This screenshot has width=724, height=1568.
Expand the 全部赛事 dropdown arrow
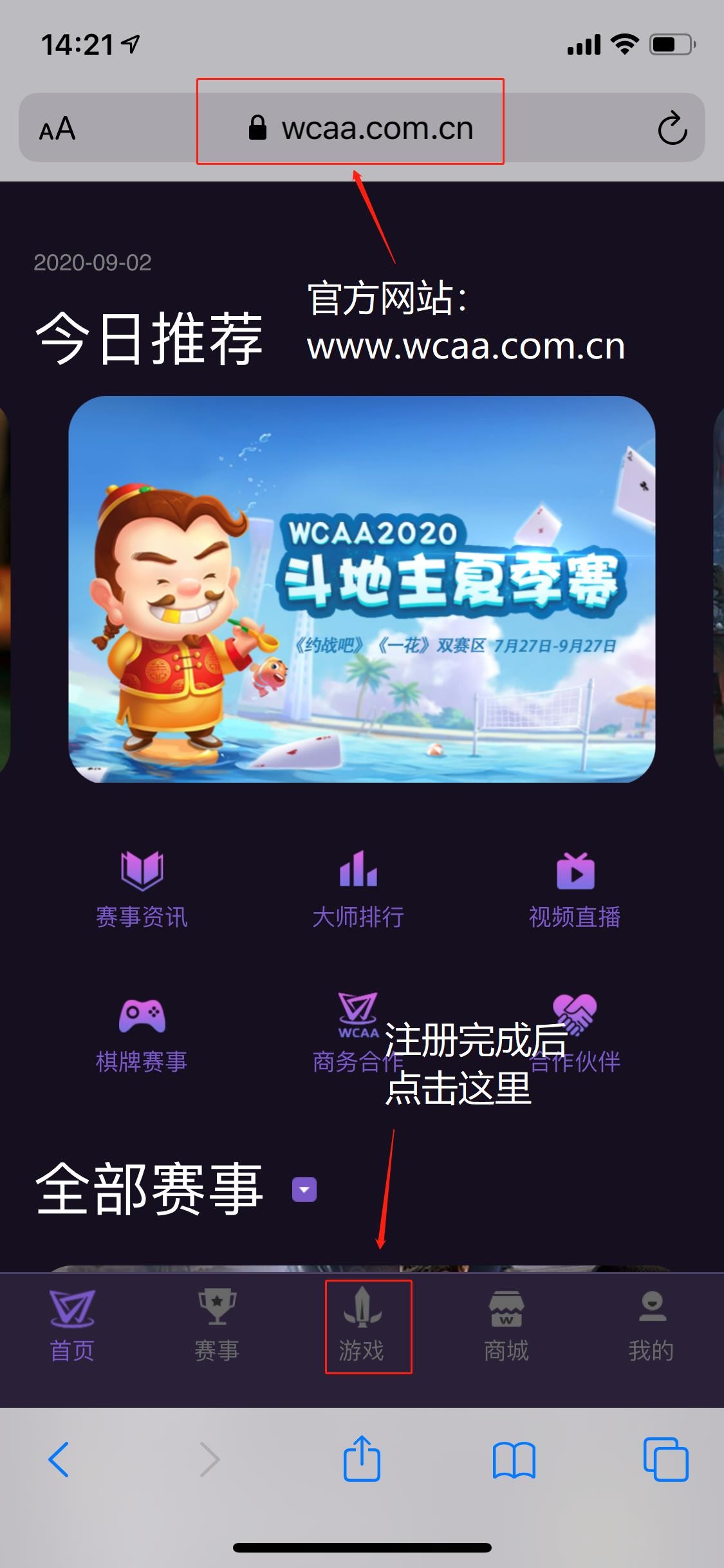point(304,1190)
